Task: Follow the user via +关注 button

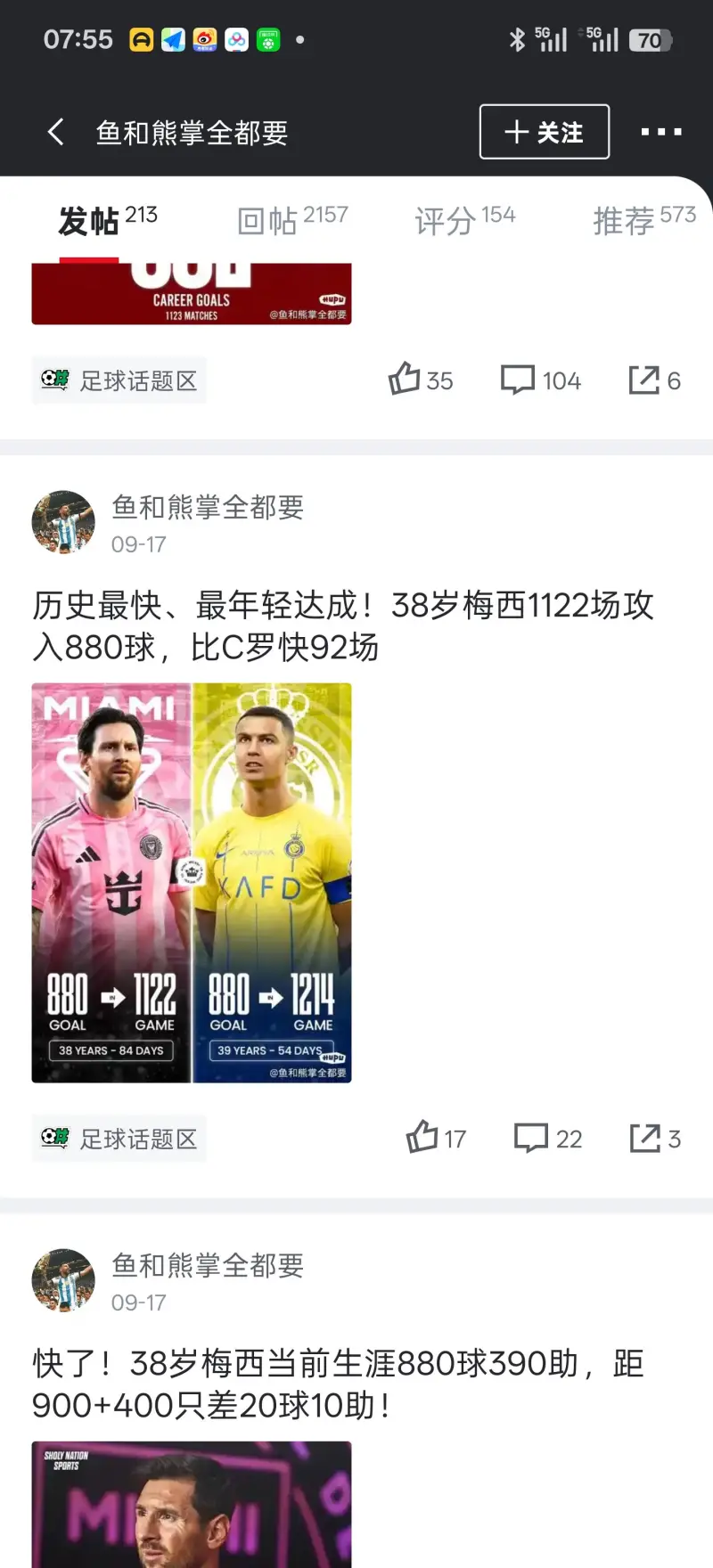Action: 545,131
